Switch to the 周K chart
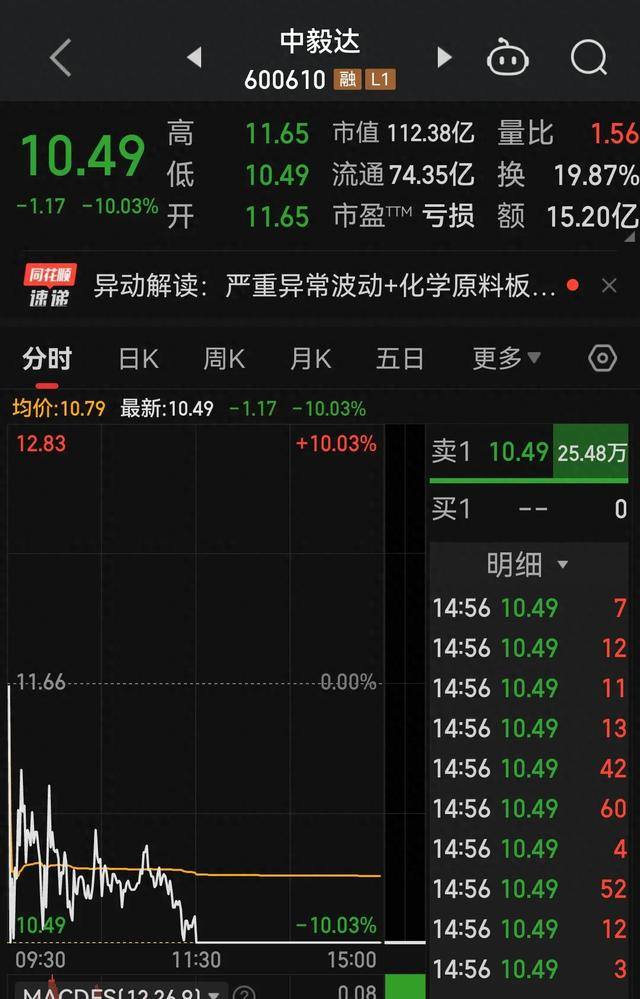Image resolution: width=640 pixels, height=999 pixels. (x=224, y=359)
